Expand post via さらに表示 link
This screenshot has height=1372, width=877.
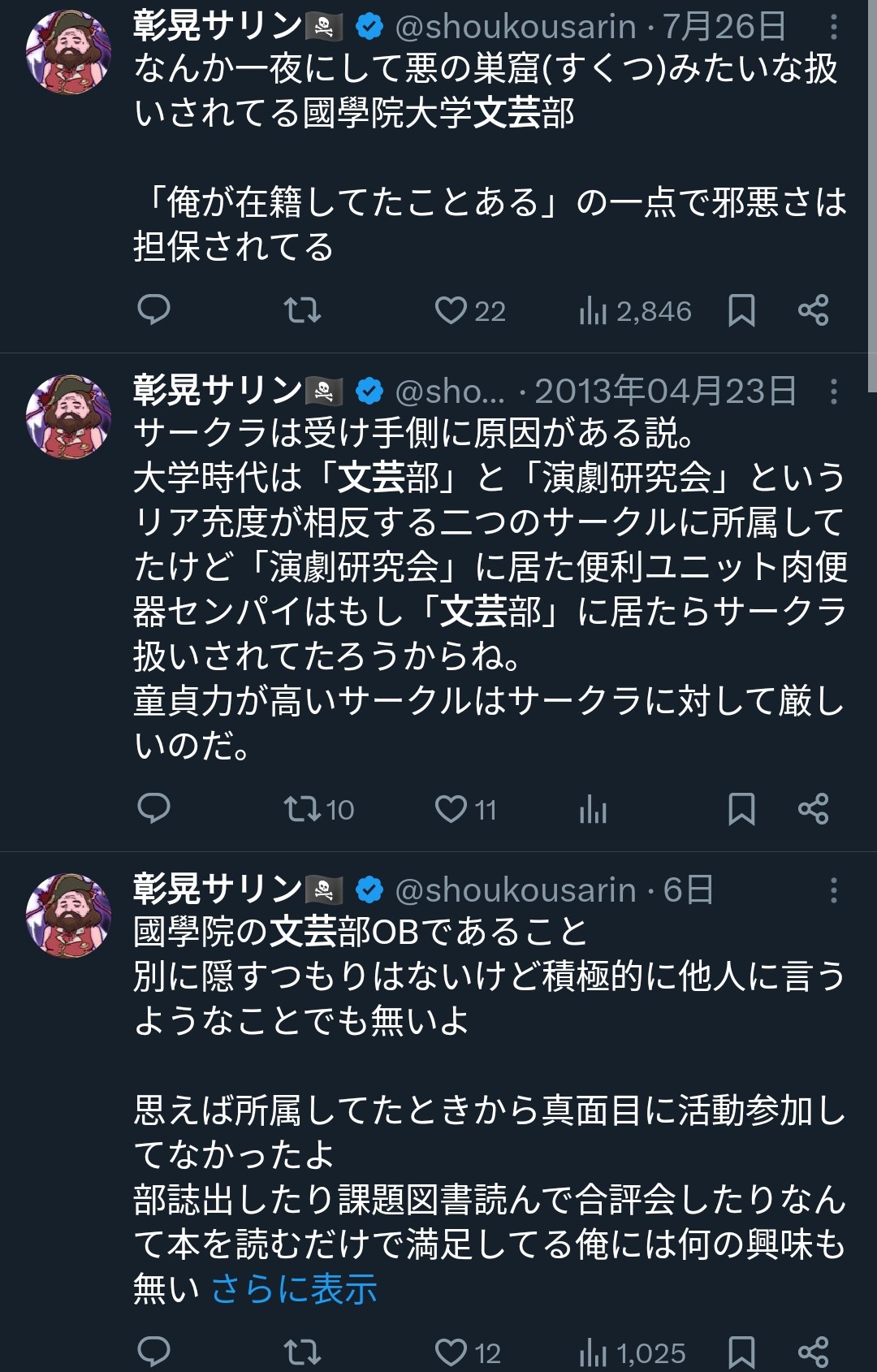click(294, 1289)
